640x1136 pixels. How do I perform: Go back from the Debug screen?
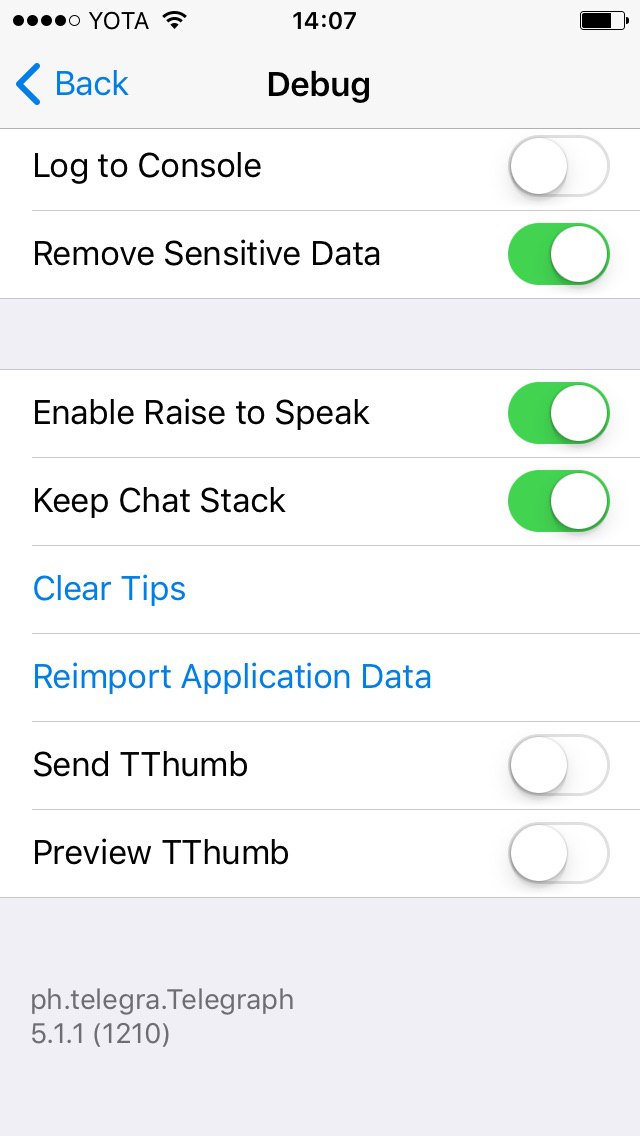coord(72,85)
